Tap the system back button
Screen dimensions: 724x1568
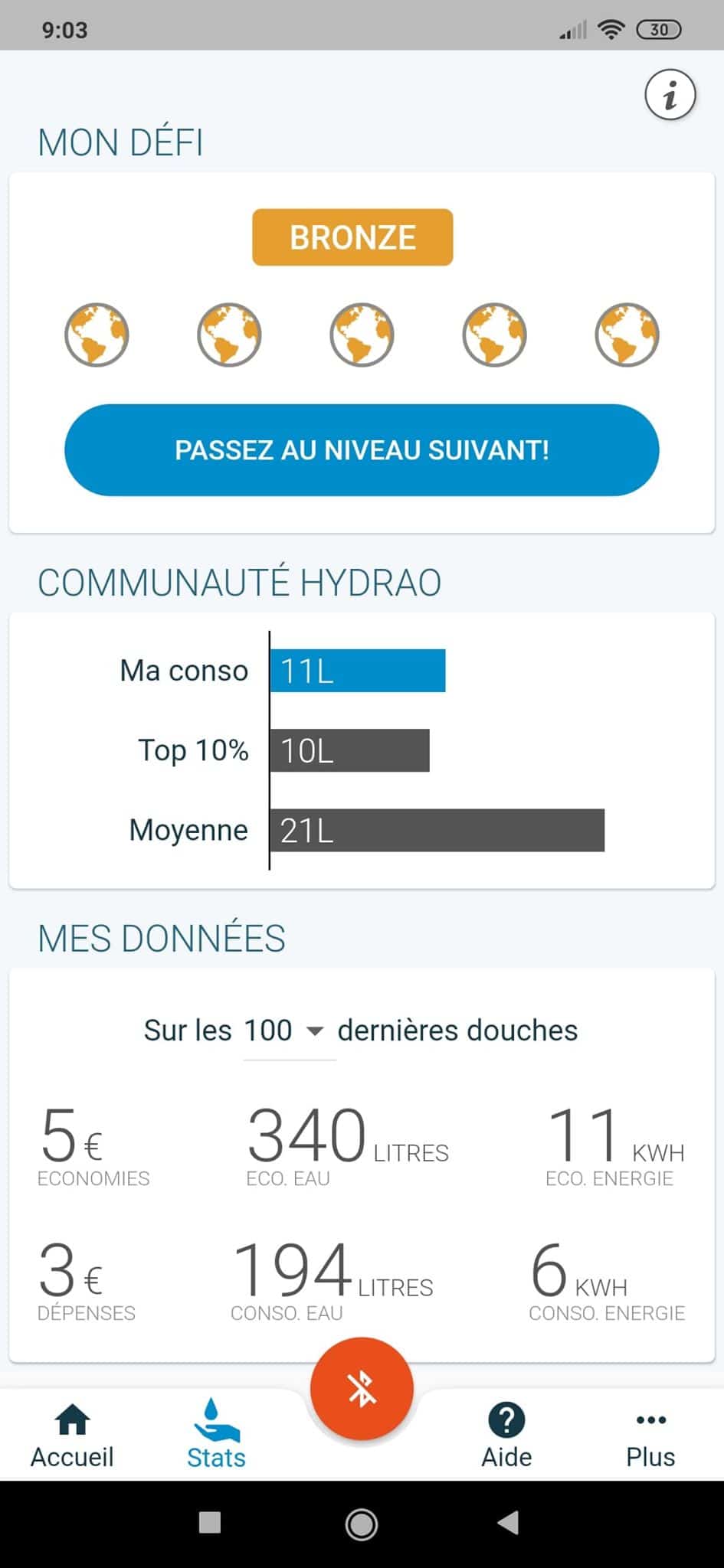(509, 1523)
